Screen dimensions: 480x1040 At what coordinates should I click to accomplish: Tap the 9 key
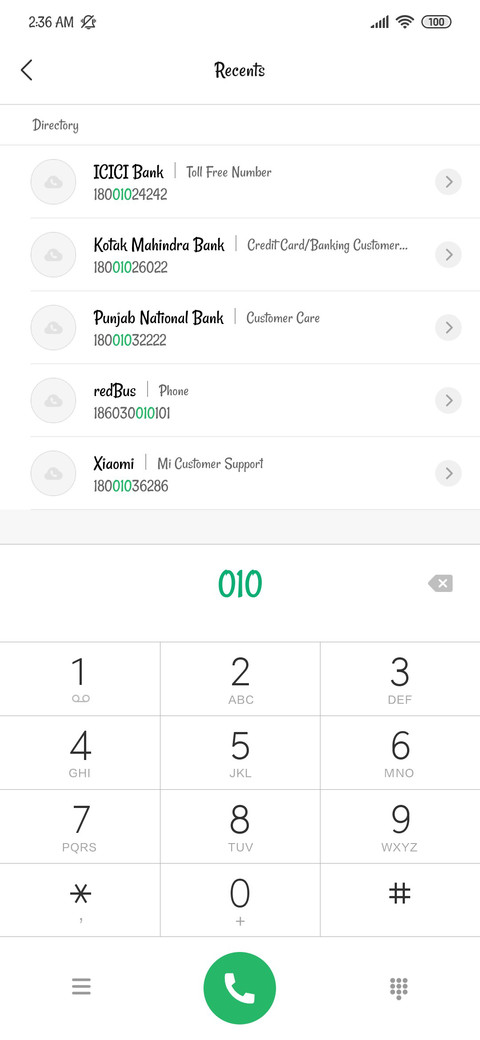pos(400,826)
